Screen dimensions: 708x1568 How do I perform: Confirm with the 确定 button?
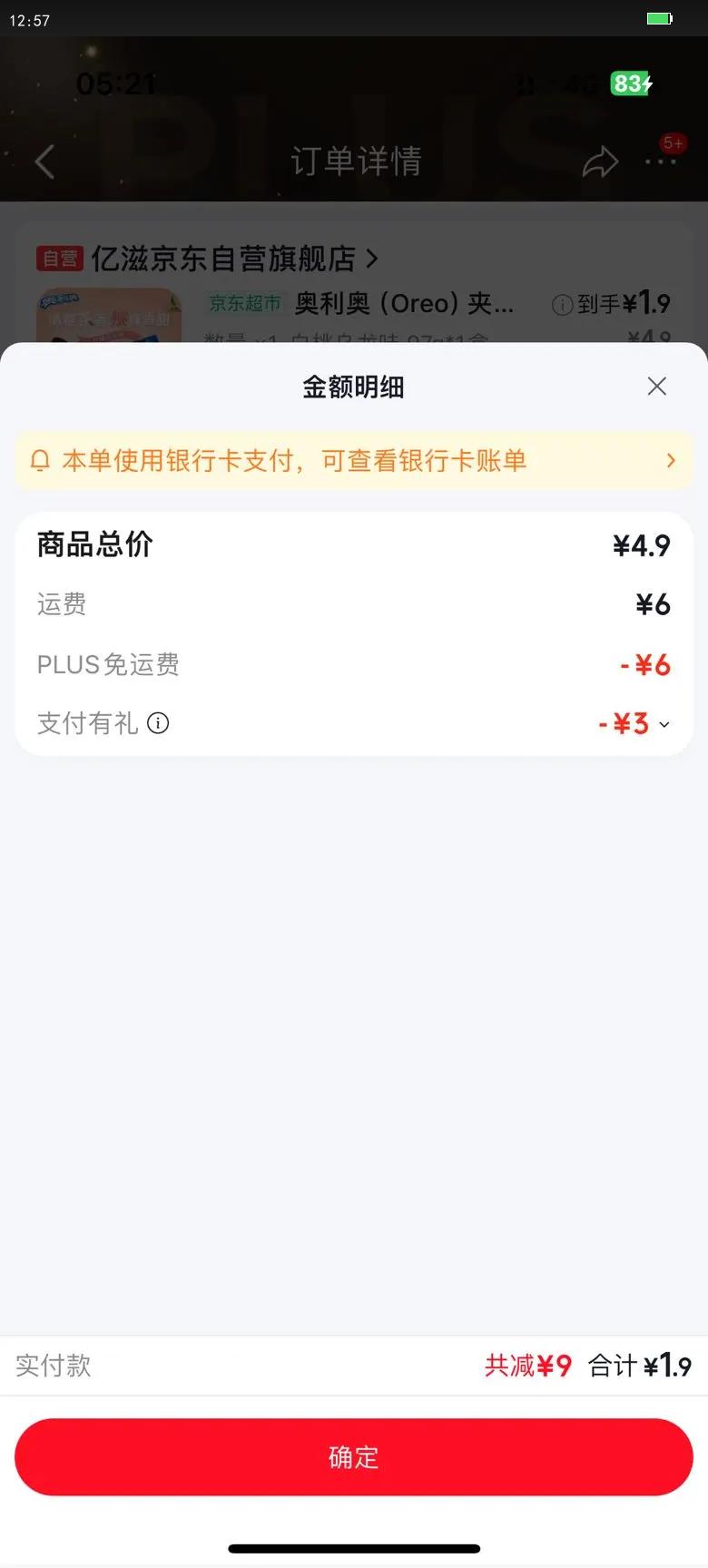354,1456
